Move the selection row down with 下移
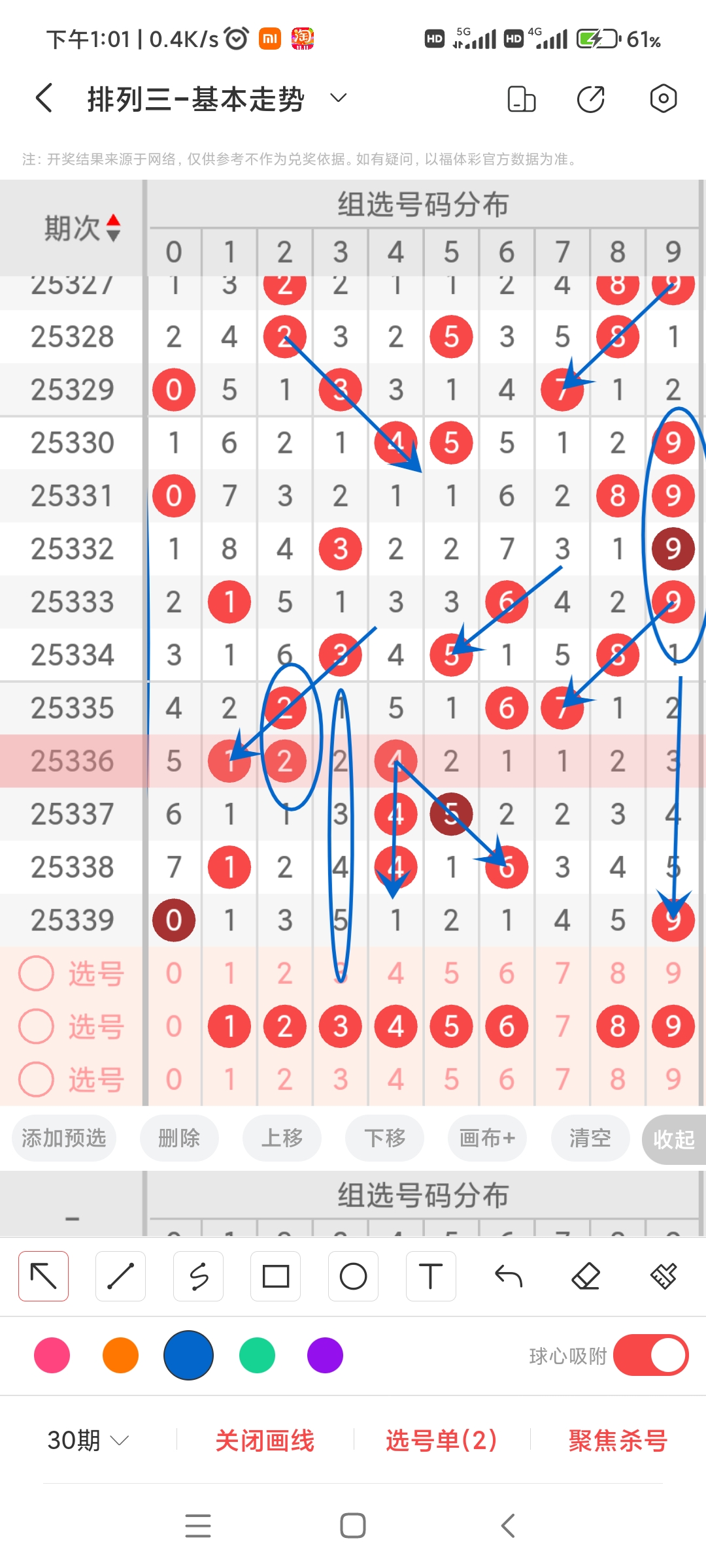The width and height of the screenshot is (706, 1568). tap(384, 1138)
